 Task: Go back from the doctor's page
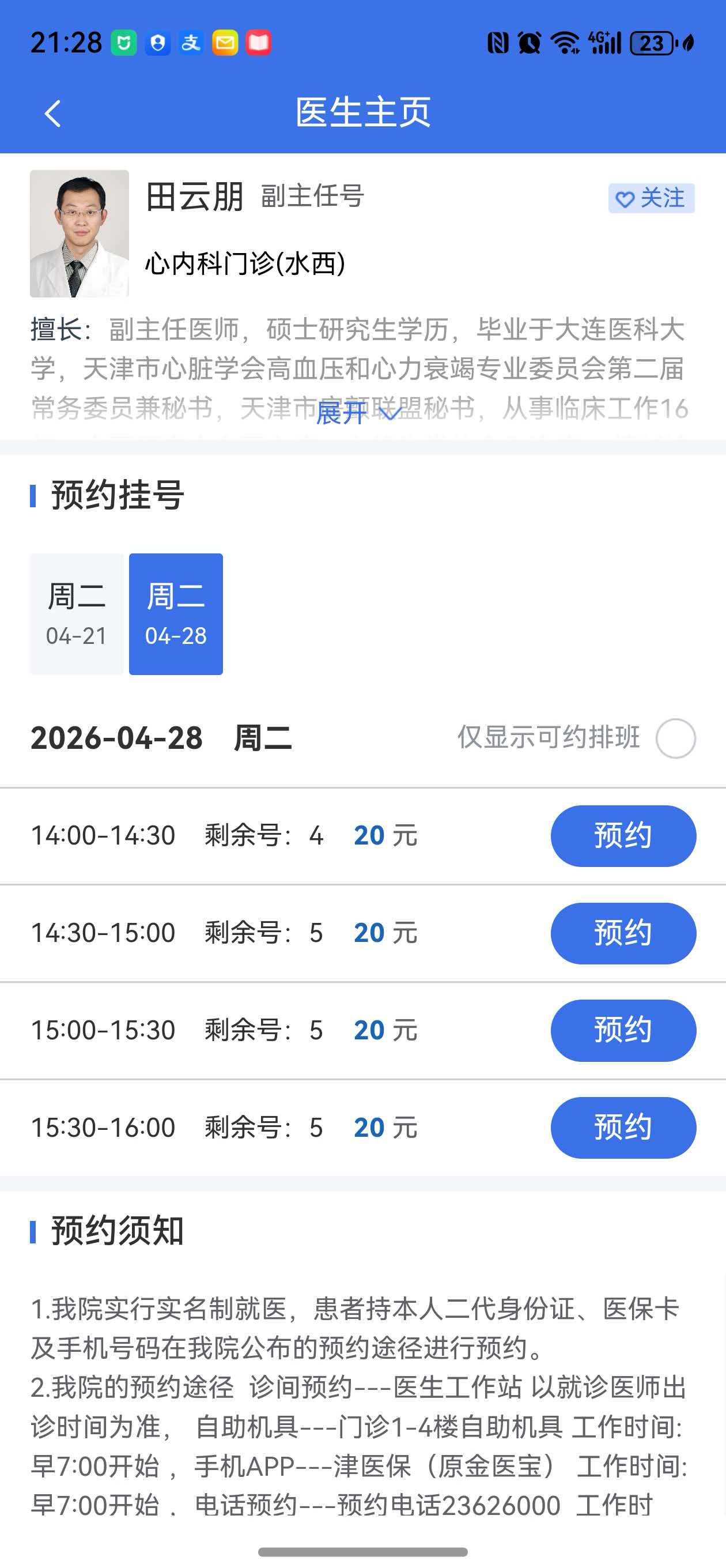pos(53,113)
